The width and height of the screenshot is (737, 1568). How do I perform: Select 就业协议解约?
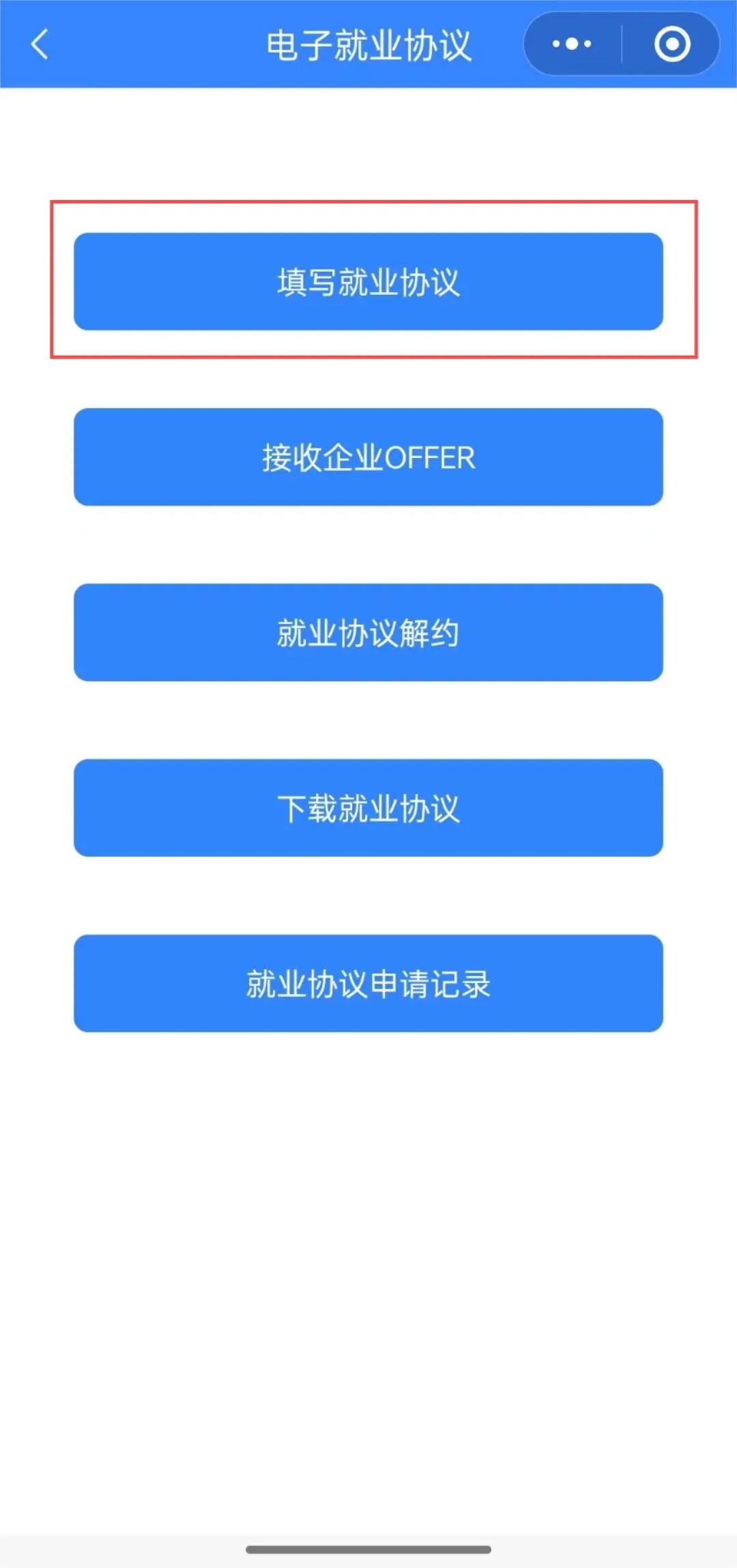coord(369,633)
